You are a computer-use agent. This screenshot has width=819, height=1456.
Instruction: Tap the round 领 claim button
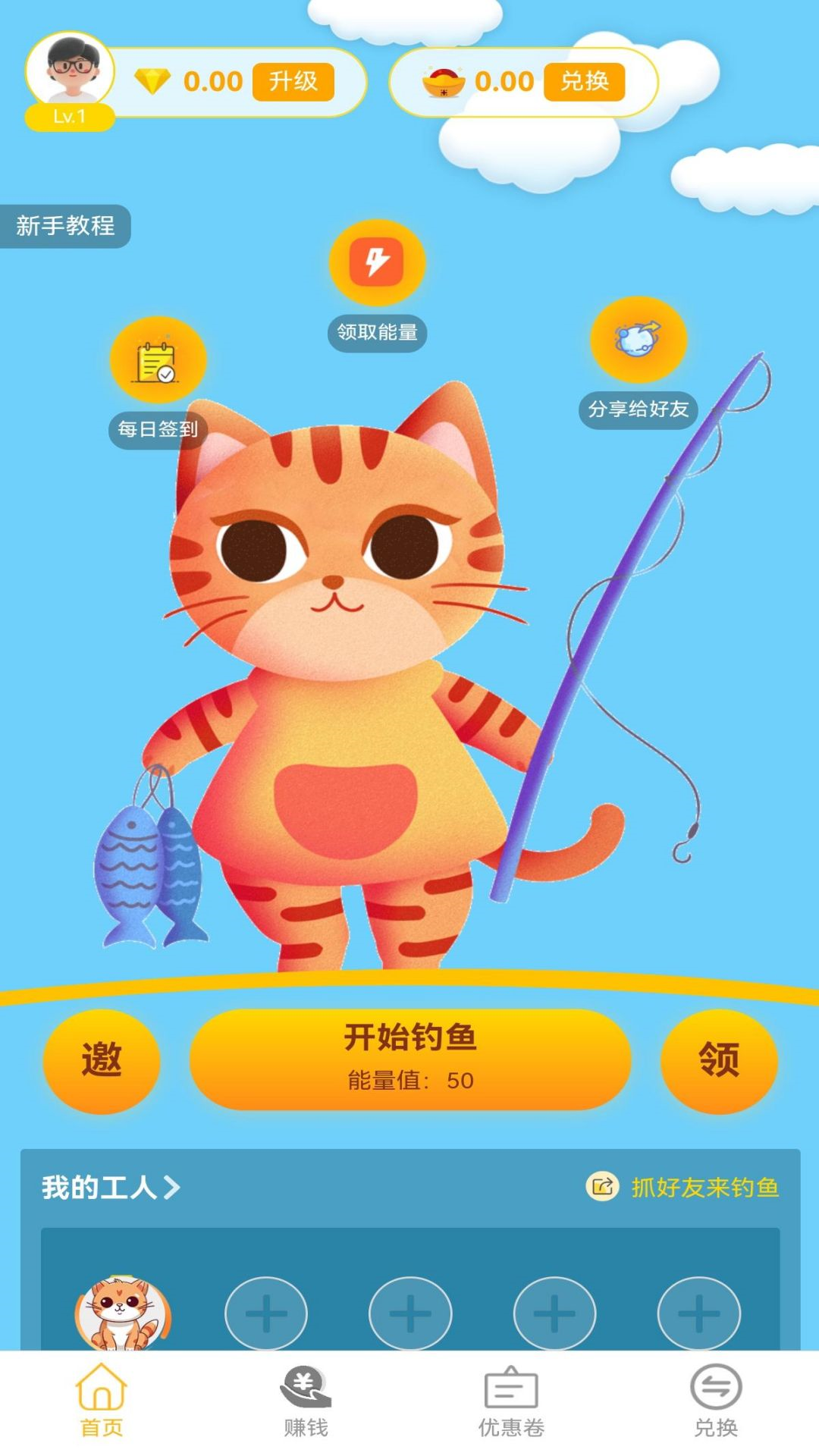tap(719, 1060)
